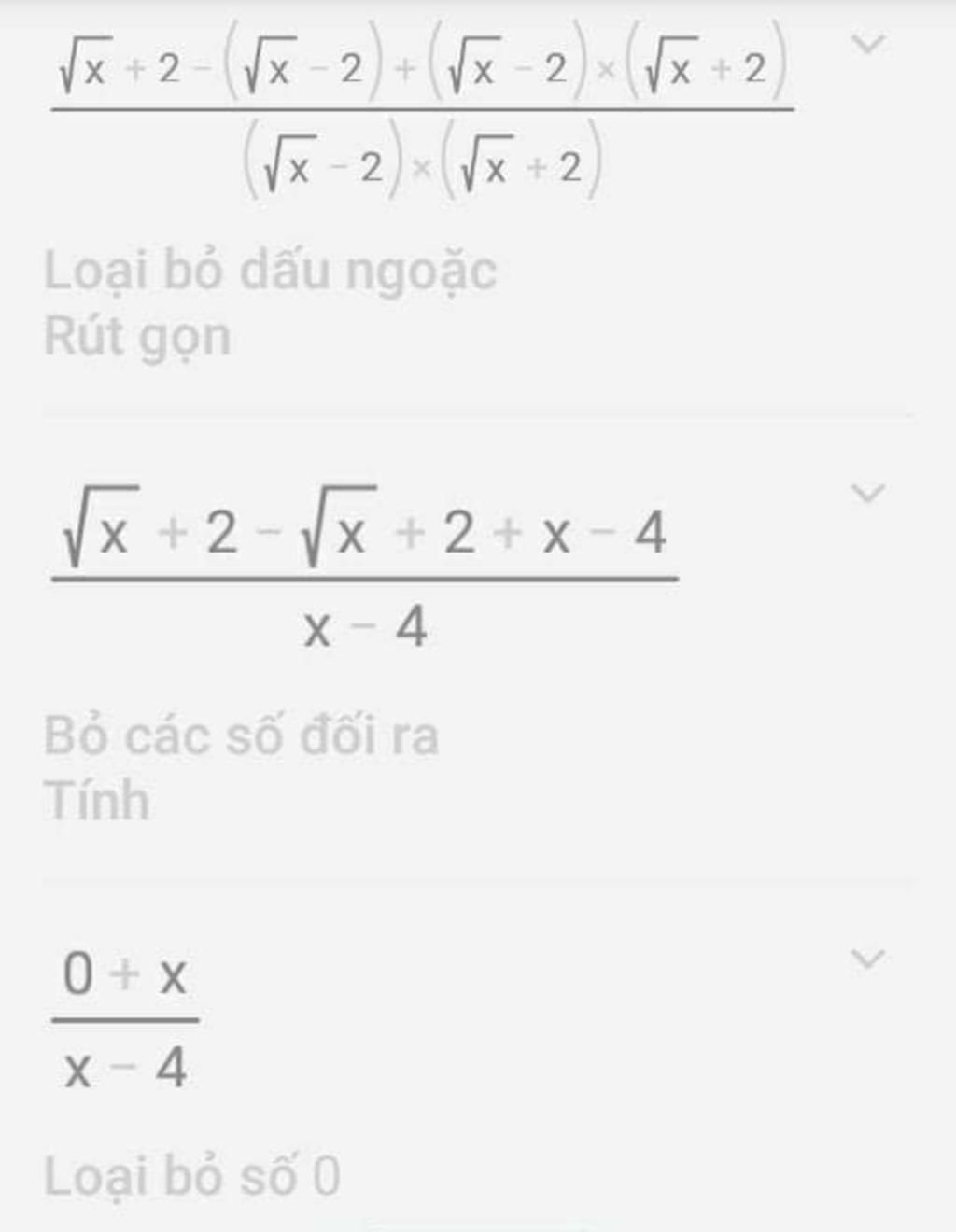Expand the step explained by Loại bỏ dấu ngoặc
This screenshot has width=956, height=1232.
[x=868, y=44]
